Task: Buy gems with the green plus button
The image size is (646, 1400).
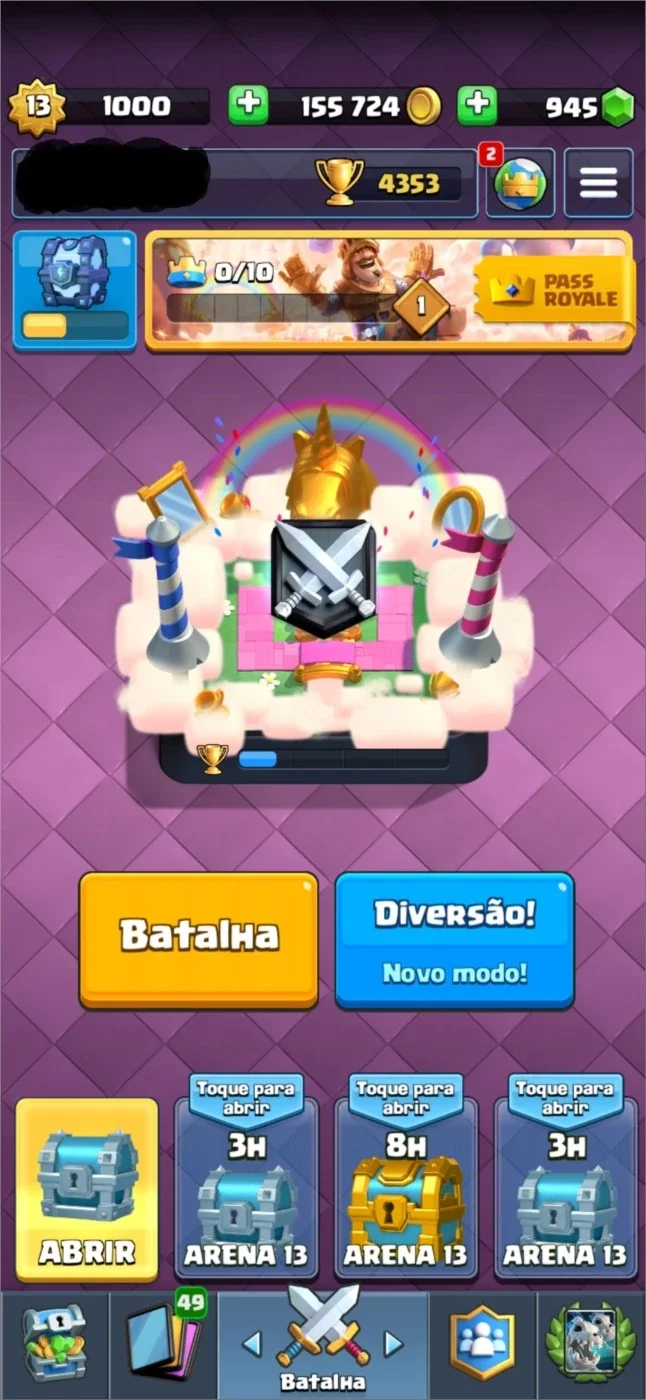Action: [478, 106]
